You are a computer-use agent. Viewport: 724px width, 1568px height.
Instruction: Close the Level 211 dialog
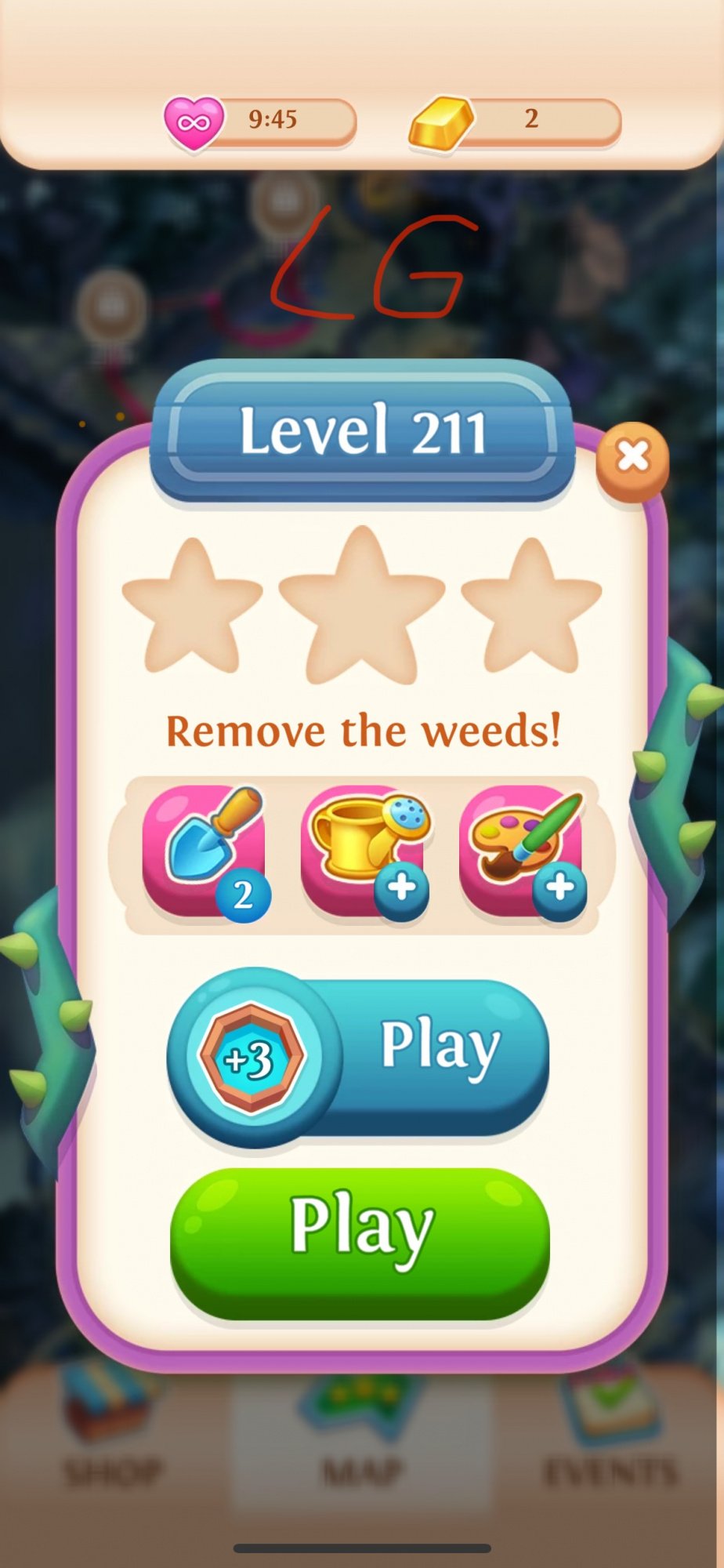[x=632, y=458]
